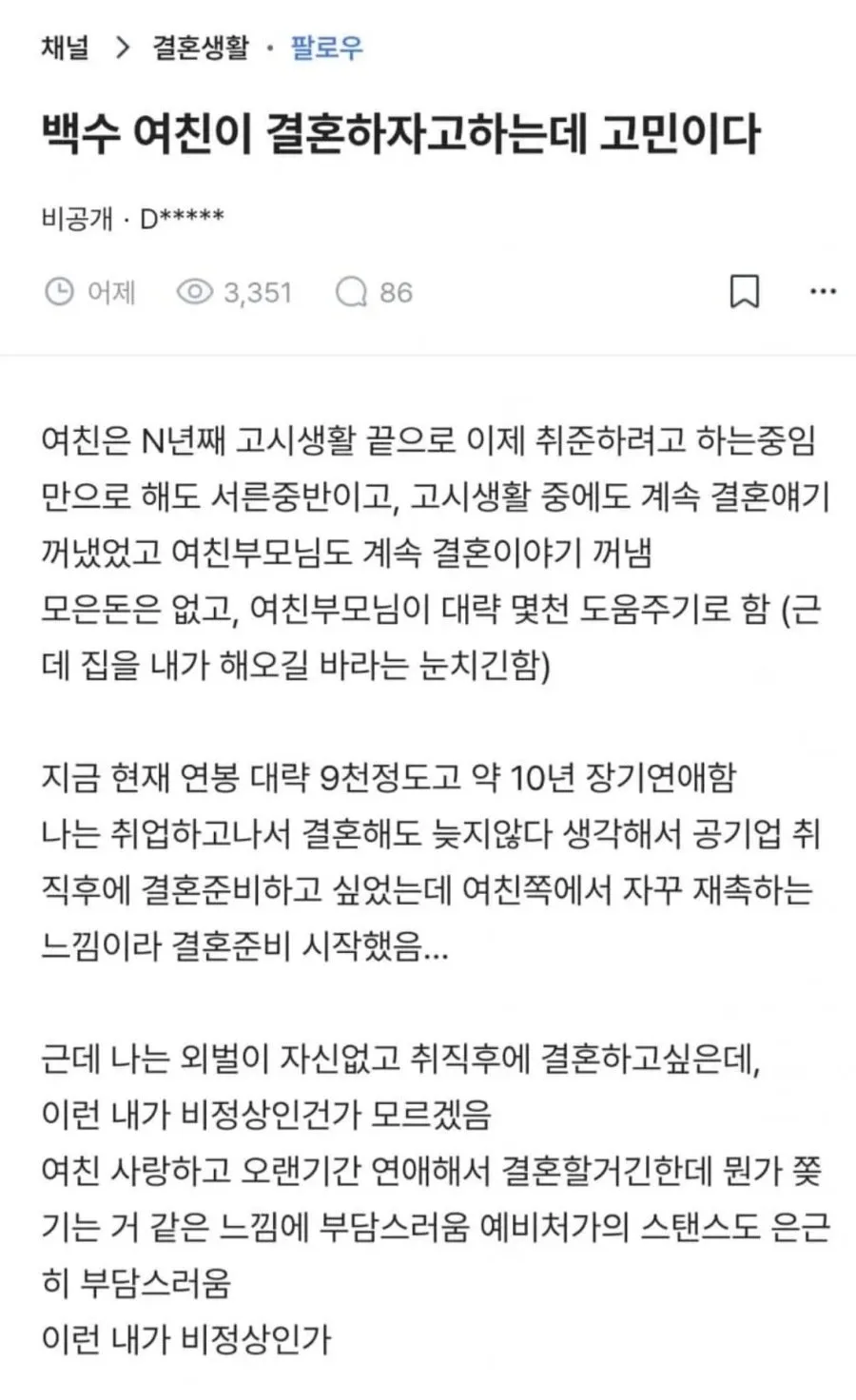This screenshot has height=1400, width=856.
Task: Open the 결혼생활 channel breadcrumb
Action: 201,48
